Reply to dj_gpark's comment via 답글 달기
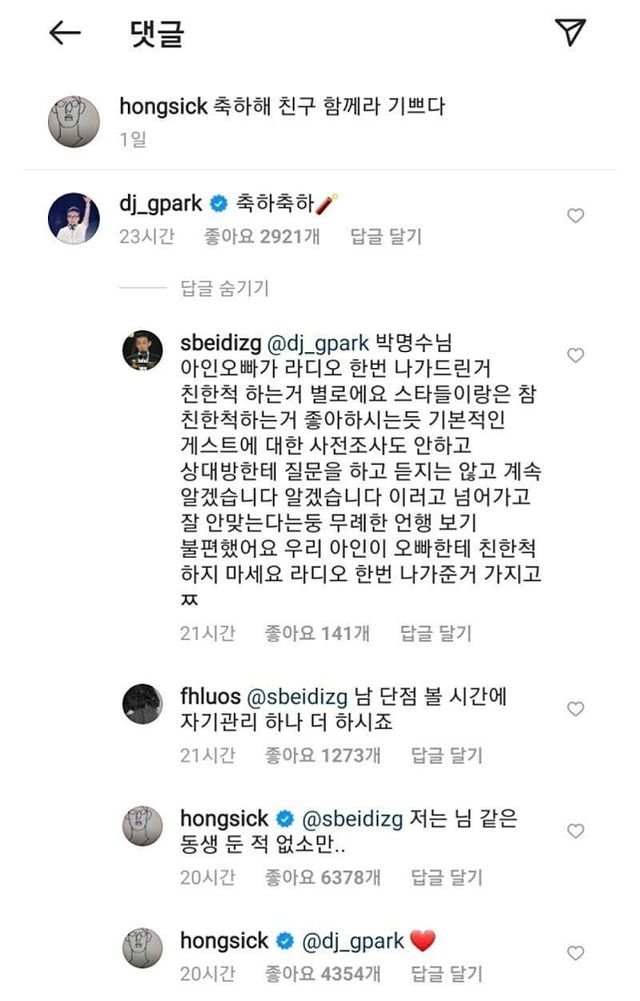This screenshot has height=1001, width=640. (386, 237)
